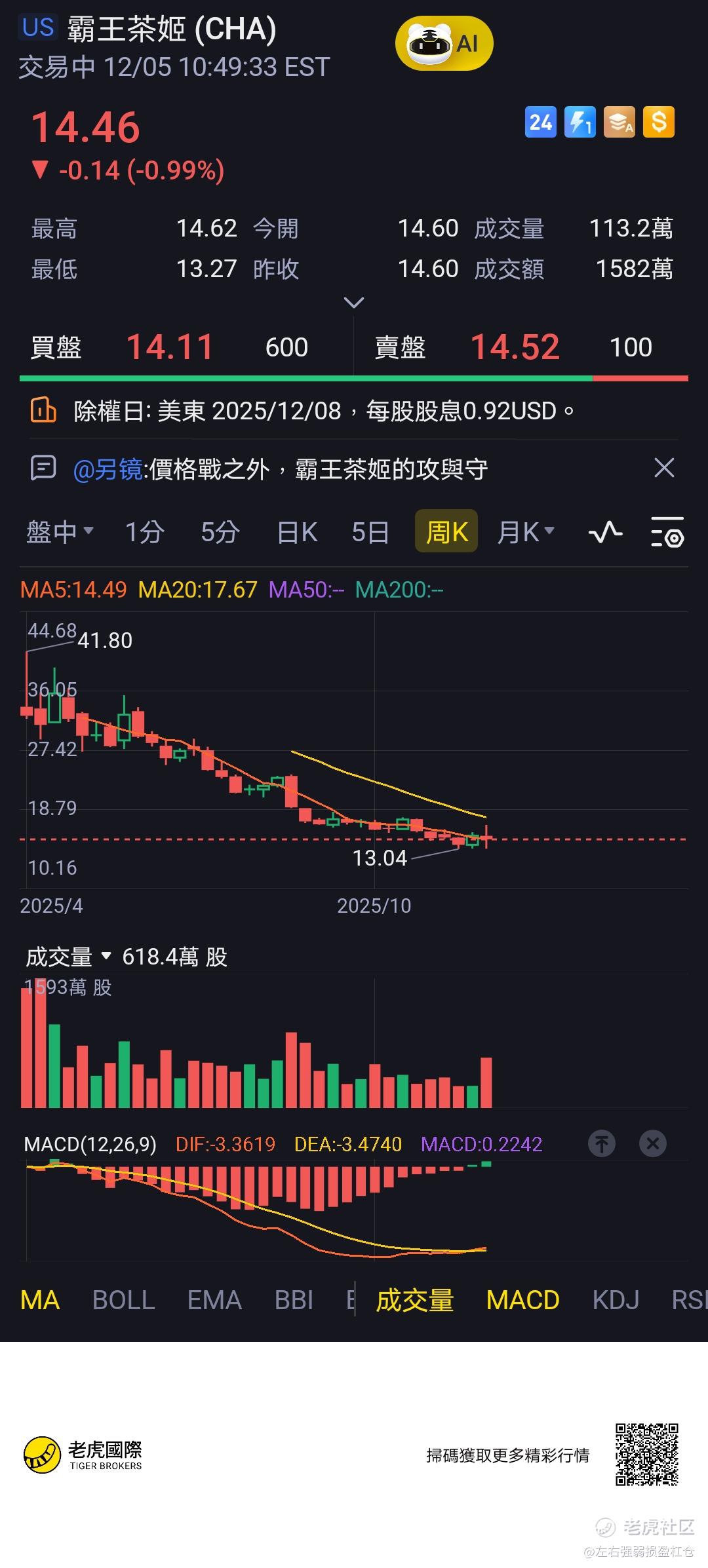The height and width of the screenshot is (1568, 708).
Task: Open the AI assistant button
Action: (x=444, y=44)
